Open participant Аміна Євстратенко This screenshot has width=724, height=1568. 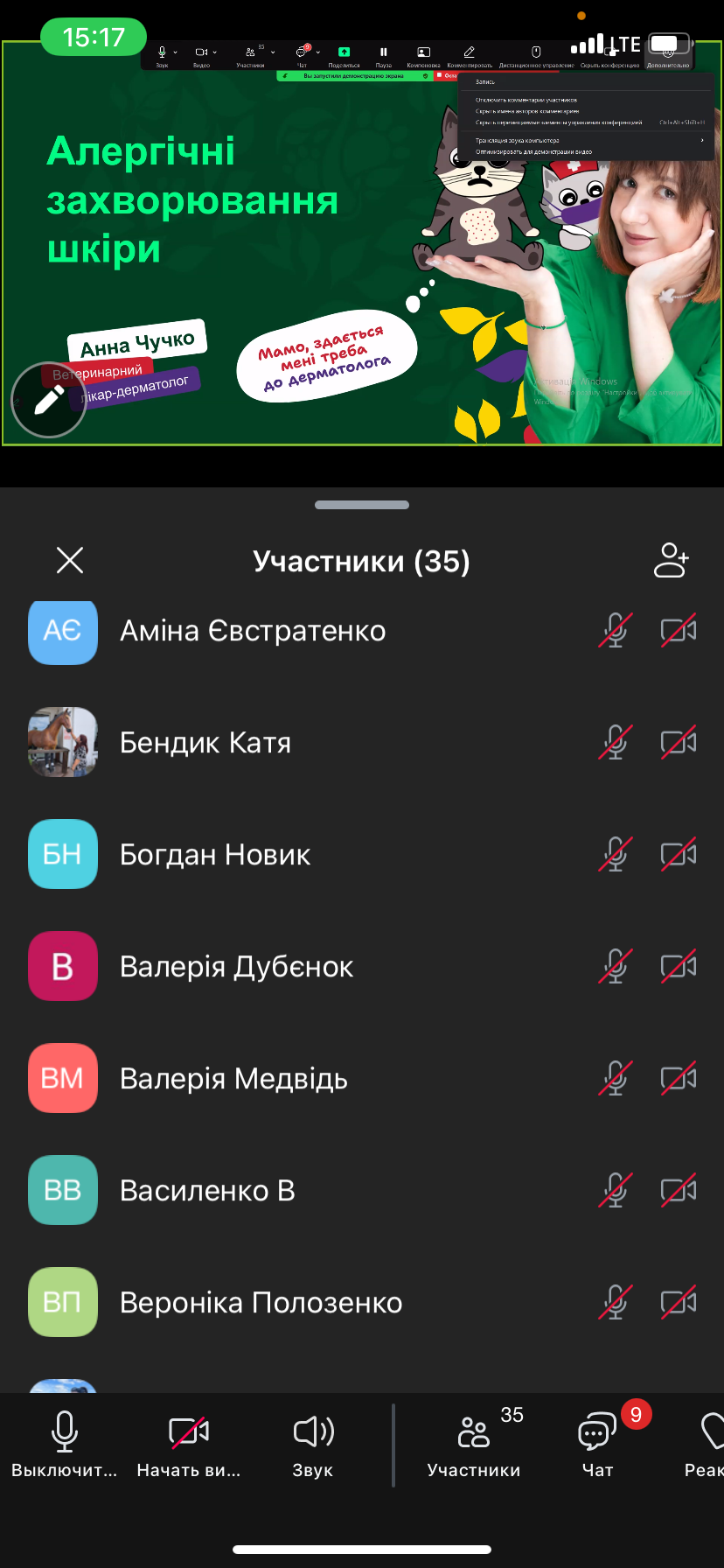253,631
